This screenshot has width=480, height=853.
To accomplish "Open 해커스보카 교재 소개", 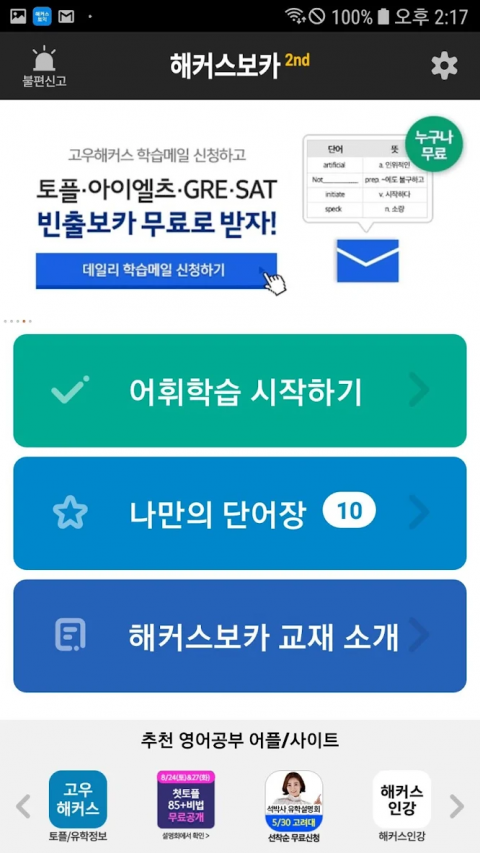I will coord(240,635).
